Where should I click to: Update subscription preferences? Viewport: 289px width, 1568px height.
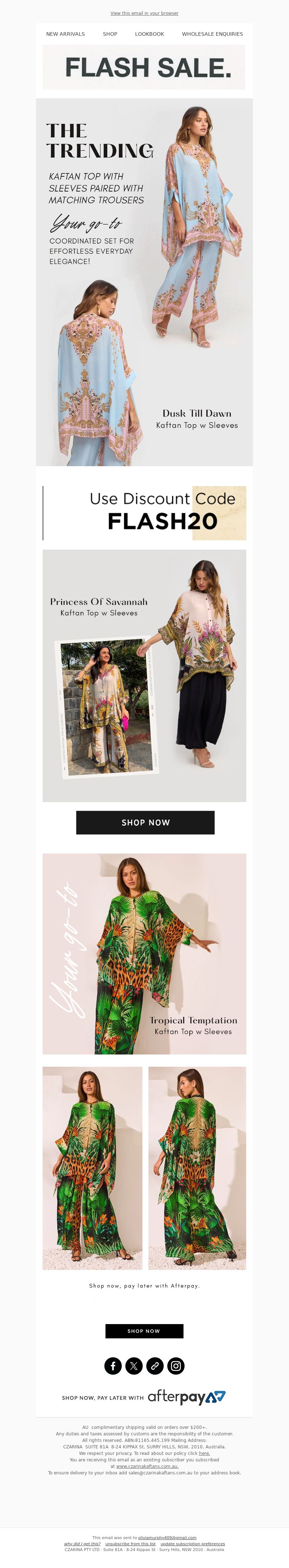(x=192, y=1544)
